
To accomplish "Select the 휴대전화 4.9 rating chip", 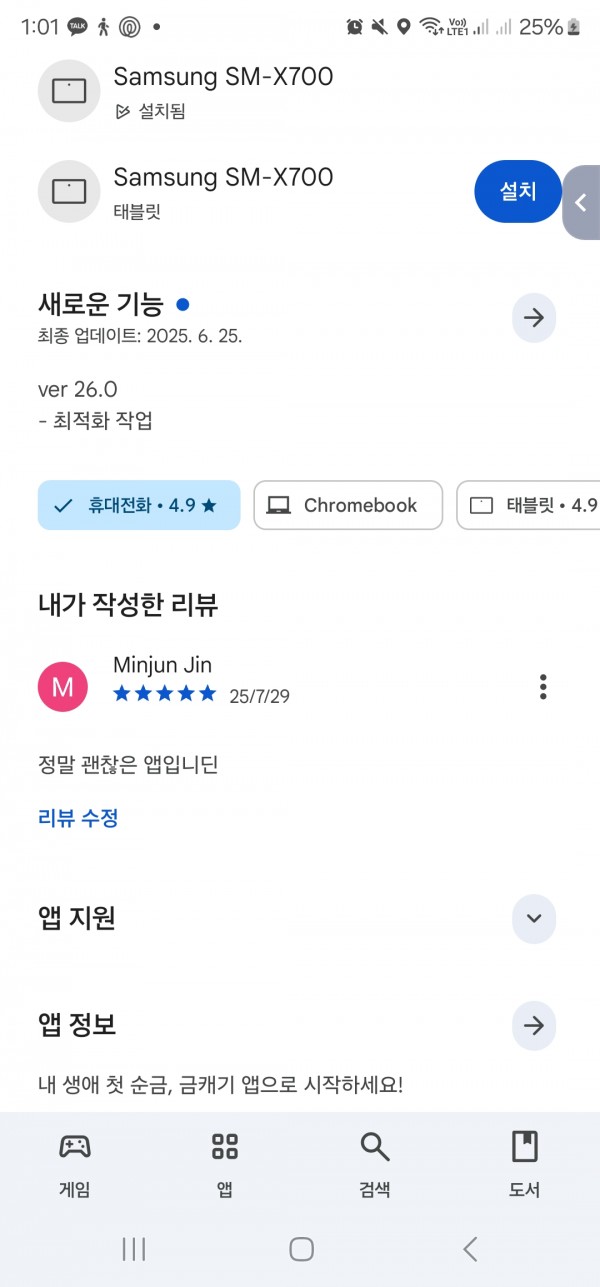I will [x=139, y=505].
